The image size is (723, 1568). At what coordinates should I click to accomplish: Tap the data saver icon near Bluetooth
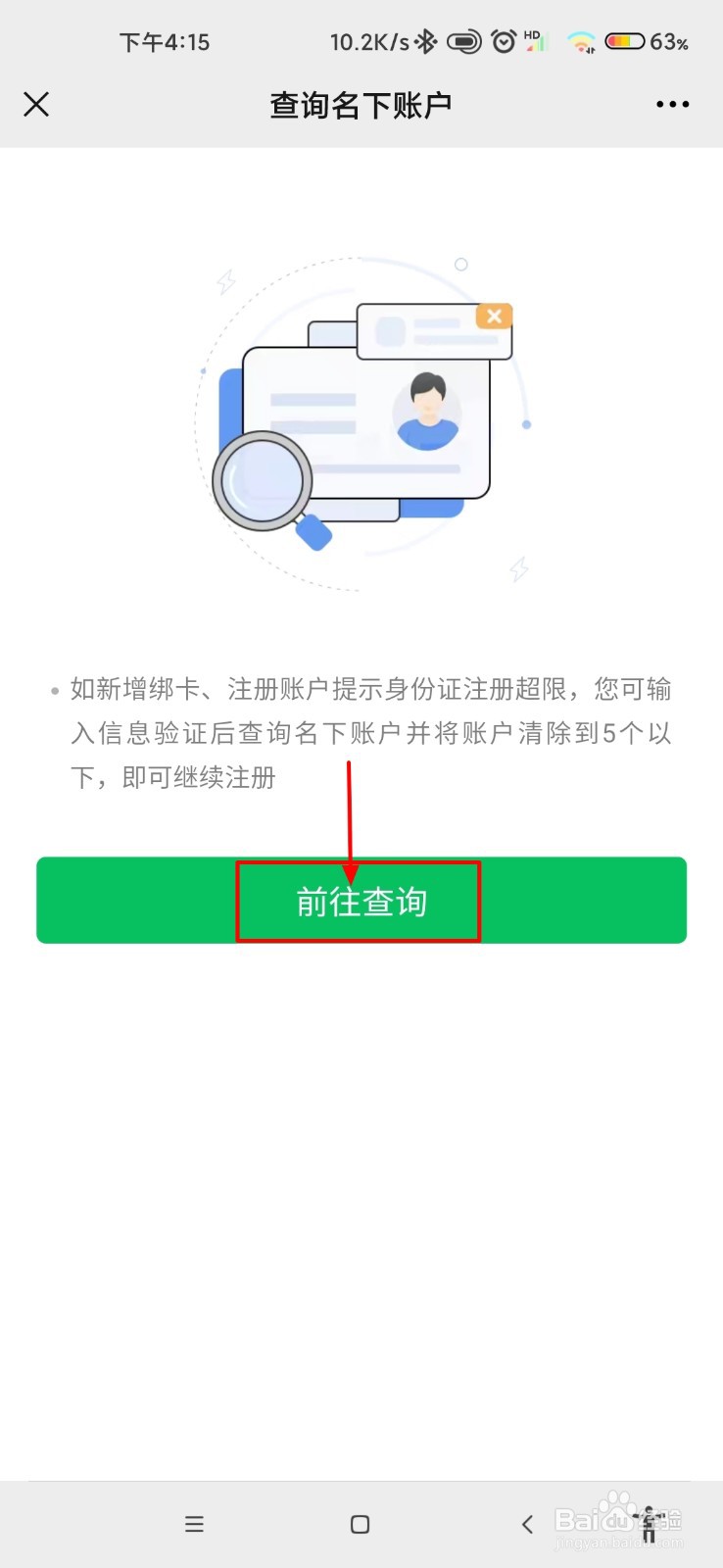(464, 41)
